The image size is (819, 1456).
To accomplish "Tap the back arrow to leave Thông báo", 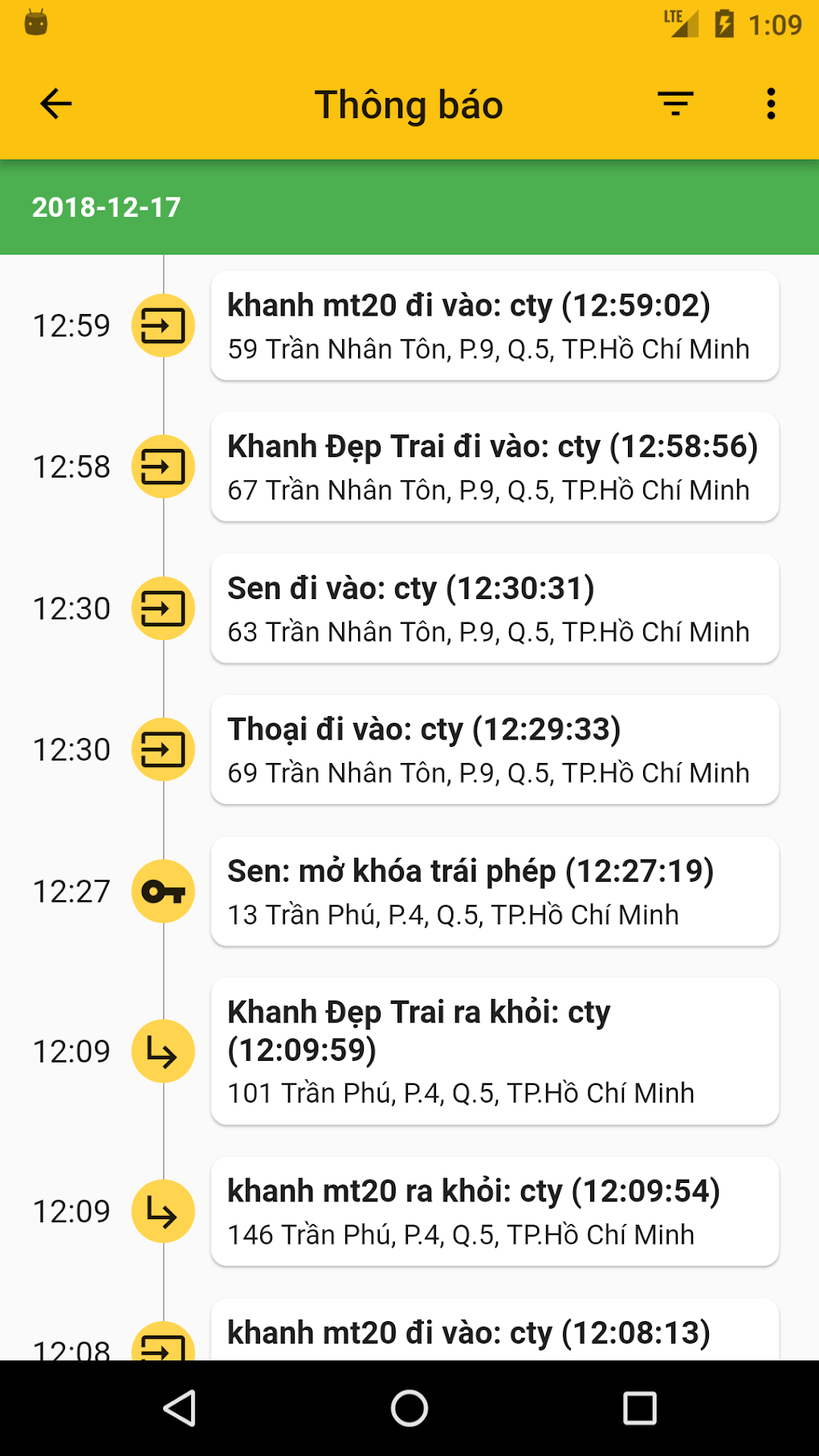I will (x=54, y=103).
